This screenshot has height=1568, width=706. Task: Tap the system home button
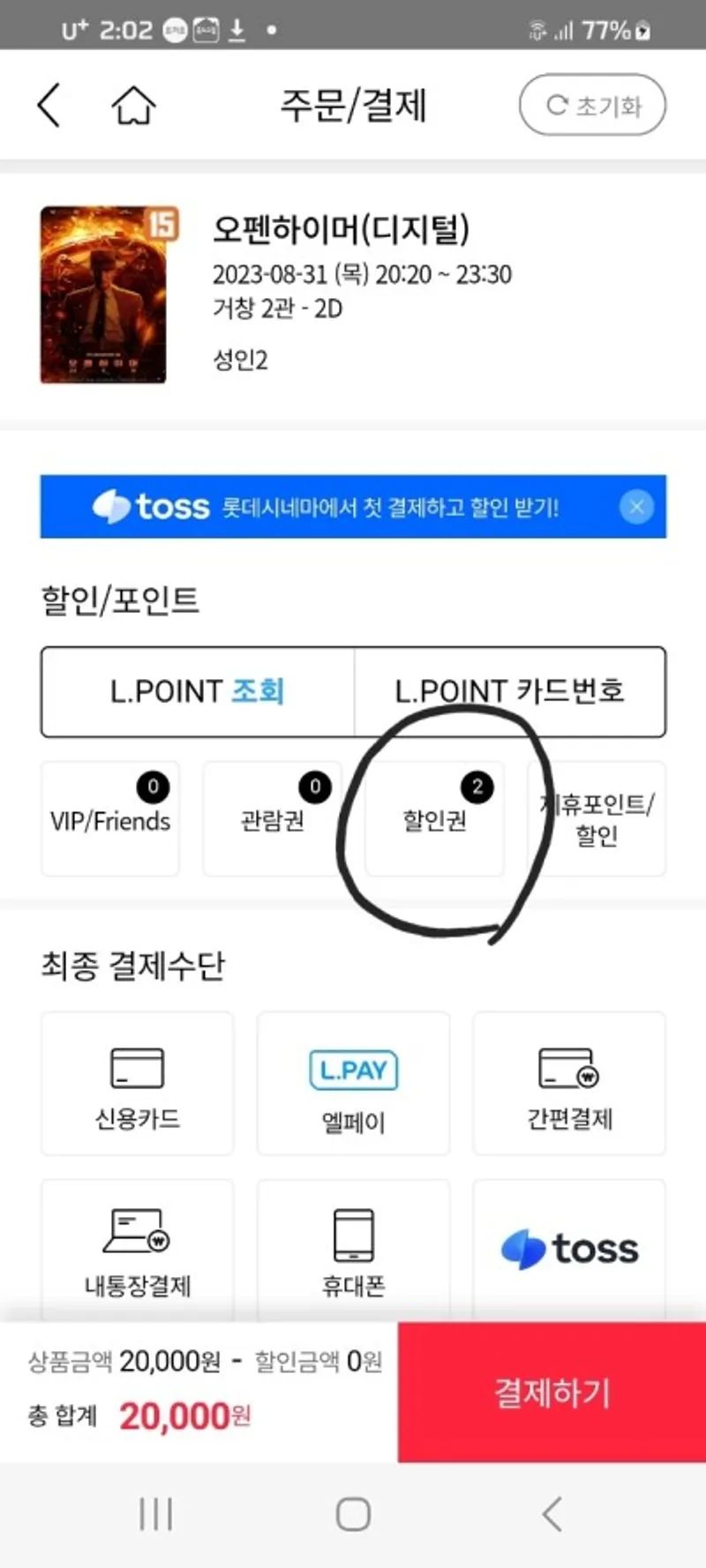(x=353, y=1514)
